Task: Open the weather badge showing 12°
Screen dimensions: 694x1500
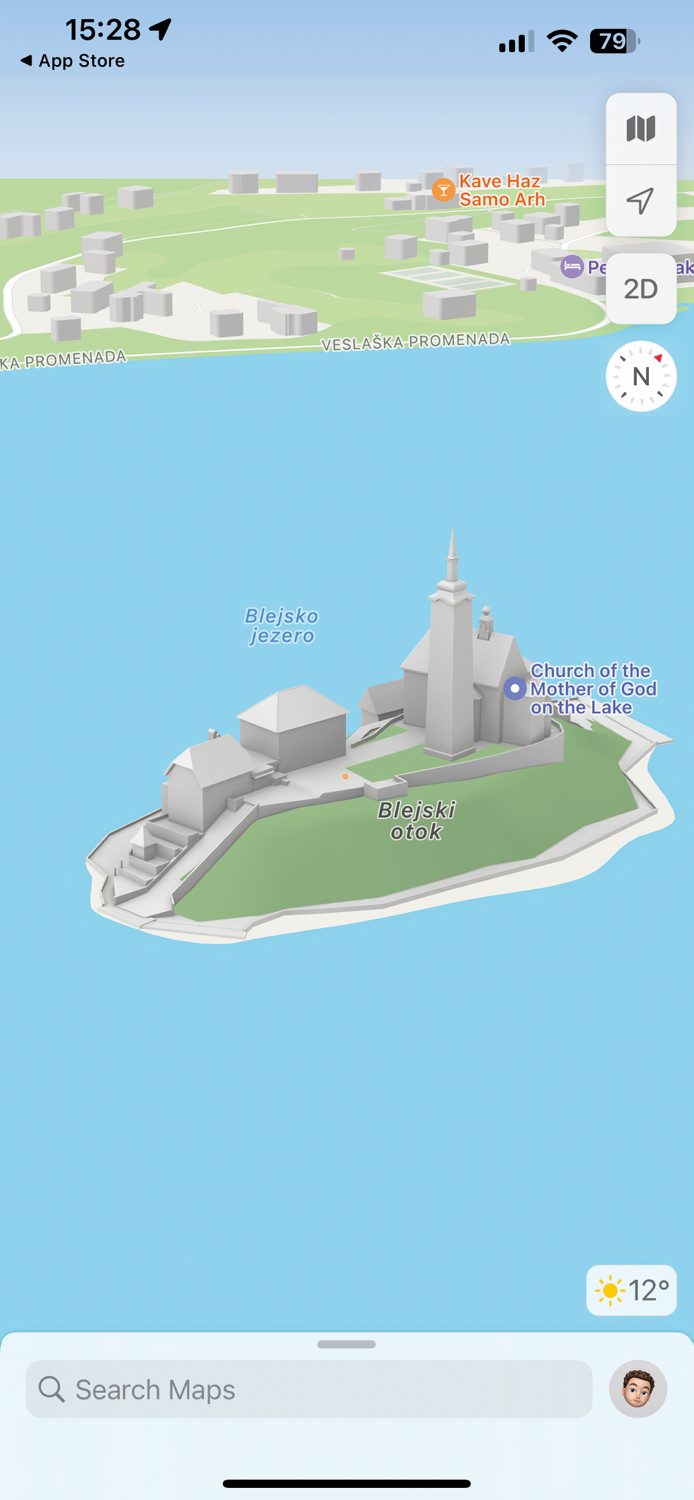Action: (x=631, y=1290)
